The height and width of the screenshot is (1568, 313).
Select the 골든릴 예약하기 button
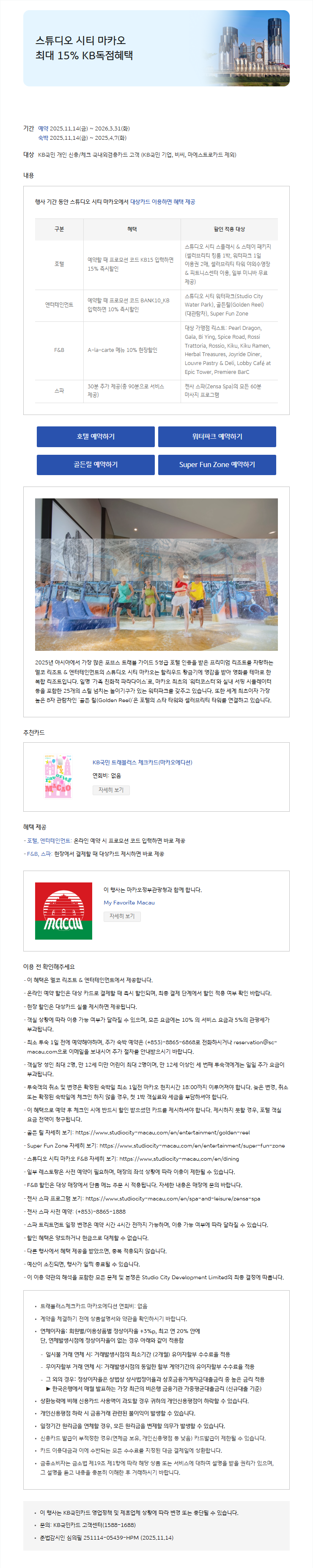coord(96,465)
